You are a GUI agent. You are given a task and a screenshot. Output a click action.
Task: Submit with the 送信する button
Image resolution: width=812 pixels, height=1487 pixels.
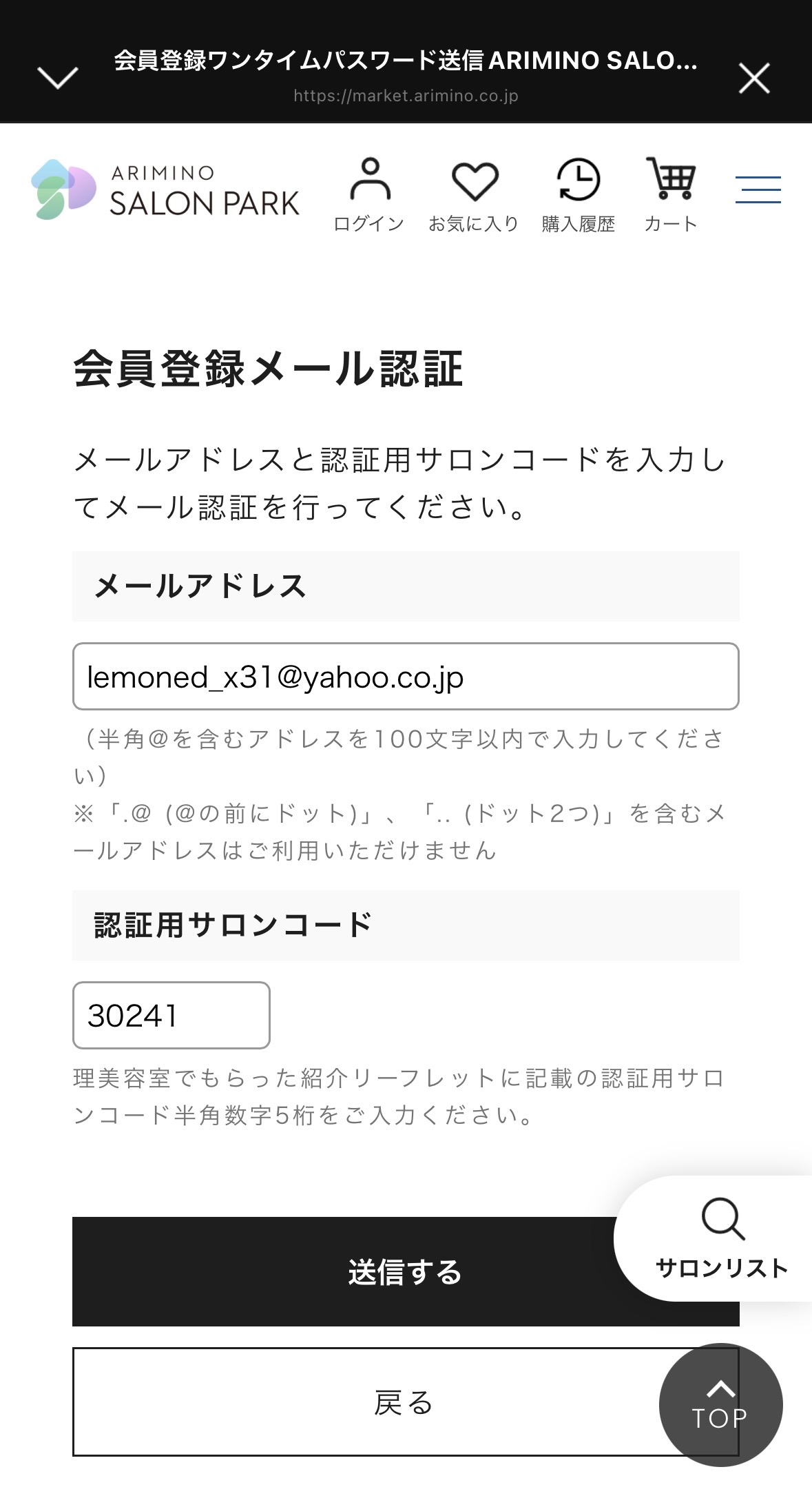406,1271
